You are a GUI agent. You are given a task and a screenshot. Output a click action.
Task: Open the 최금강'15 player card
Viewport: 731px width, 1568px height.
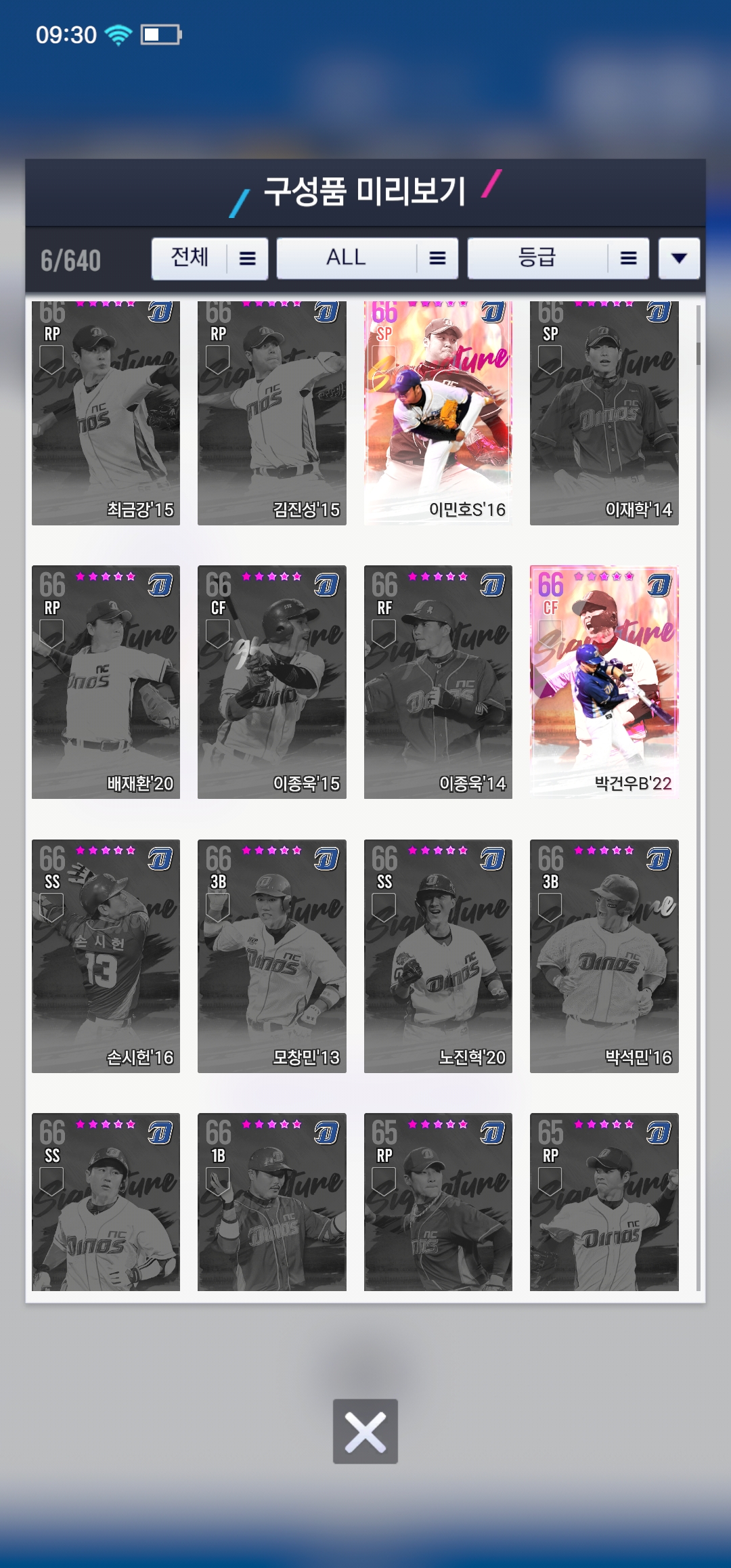pyautogui.click(x=106, y=413)
